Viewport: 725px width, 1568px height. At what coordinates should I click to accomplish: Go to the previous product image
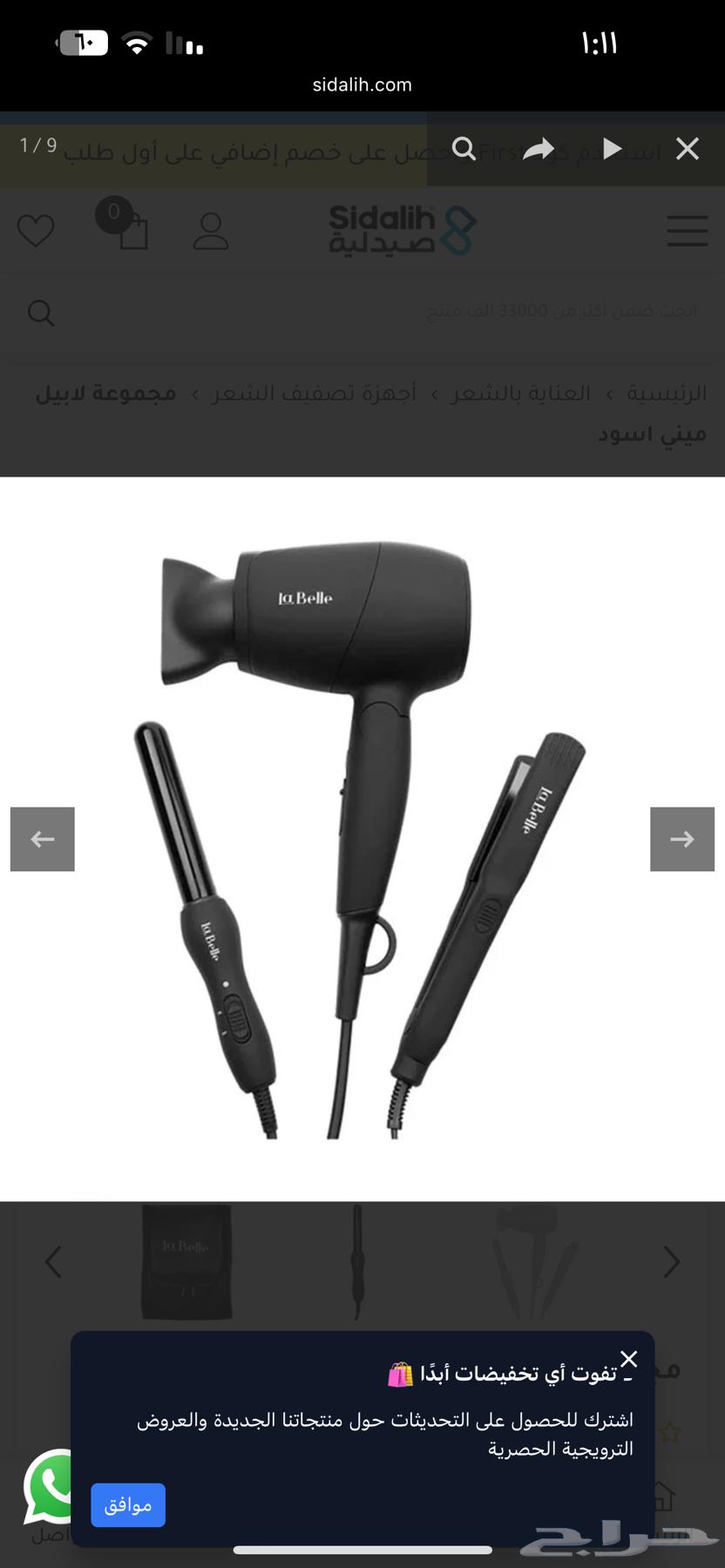pos(43,839)
